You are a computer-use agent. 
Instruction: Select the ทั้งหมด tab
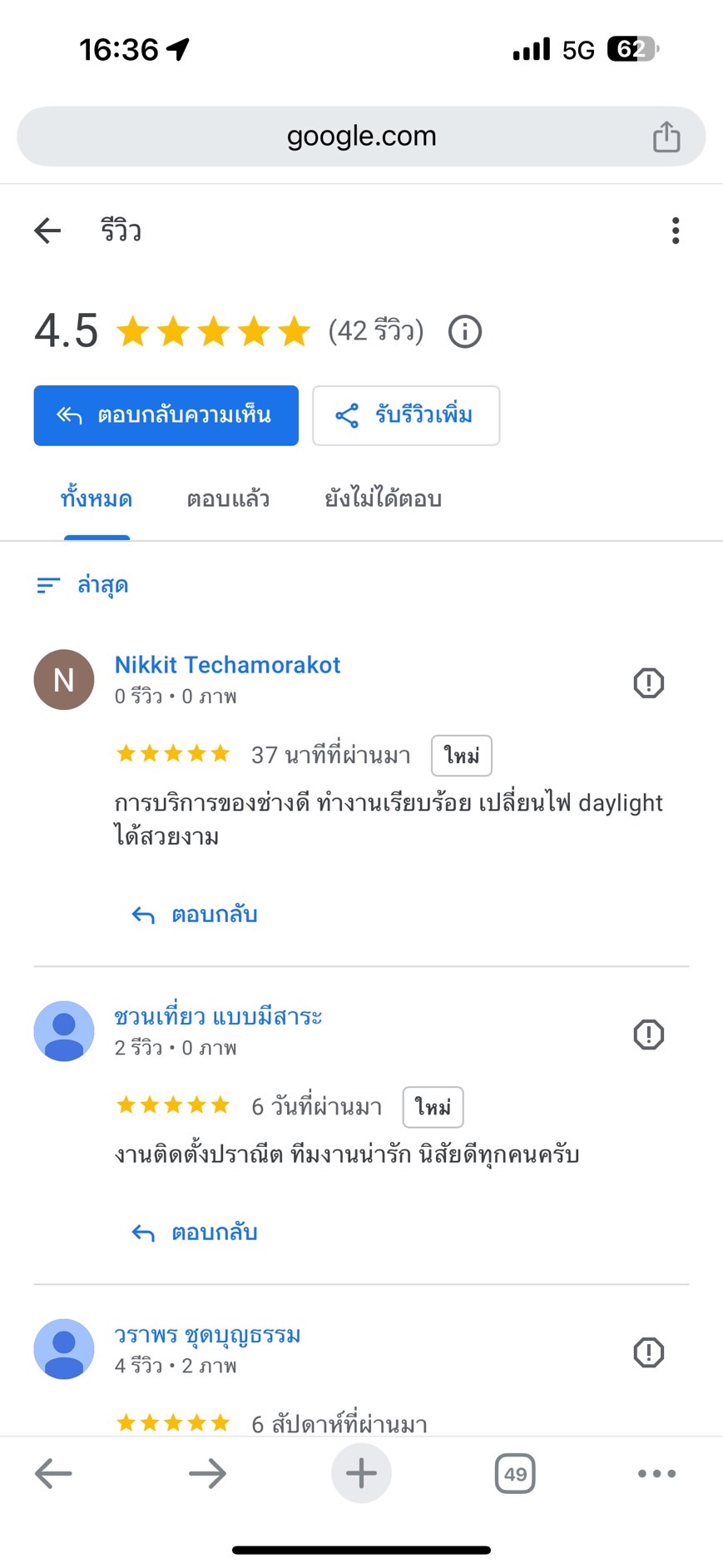(x=97, y=499)
